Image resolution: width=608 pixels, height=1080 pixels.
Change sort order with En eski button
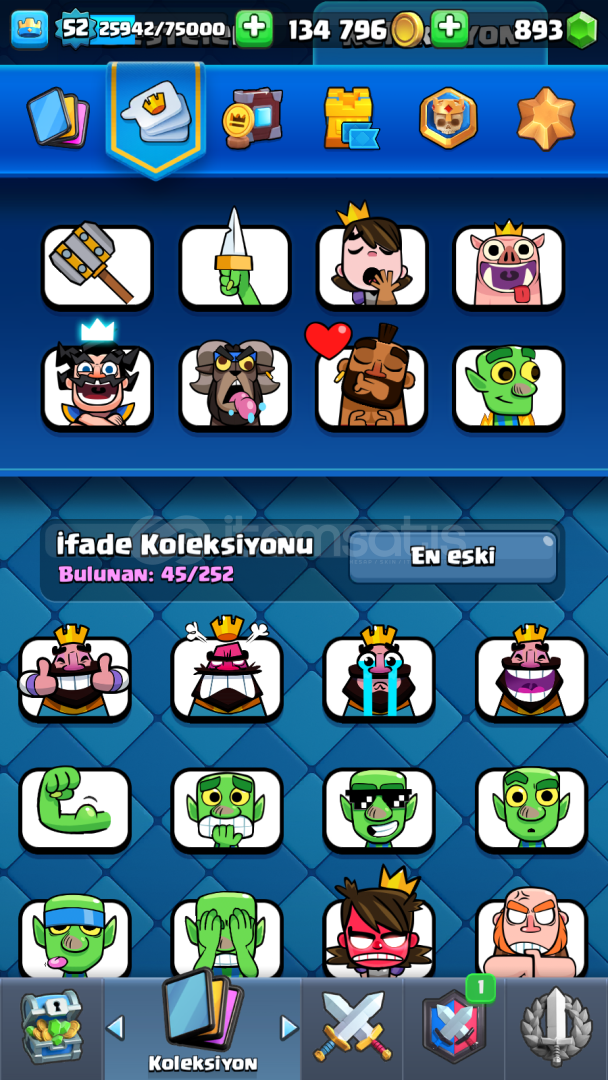pos(452,557)
